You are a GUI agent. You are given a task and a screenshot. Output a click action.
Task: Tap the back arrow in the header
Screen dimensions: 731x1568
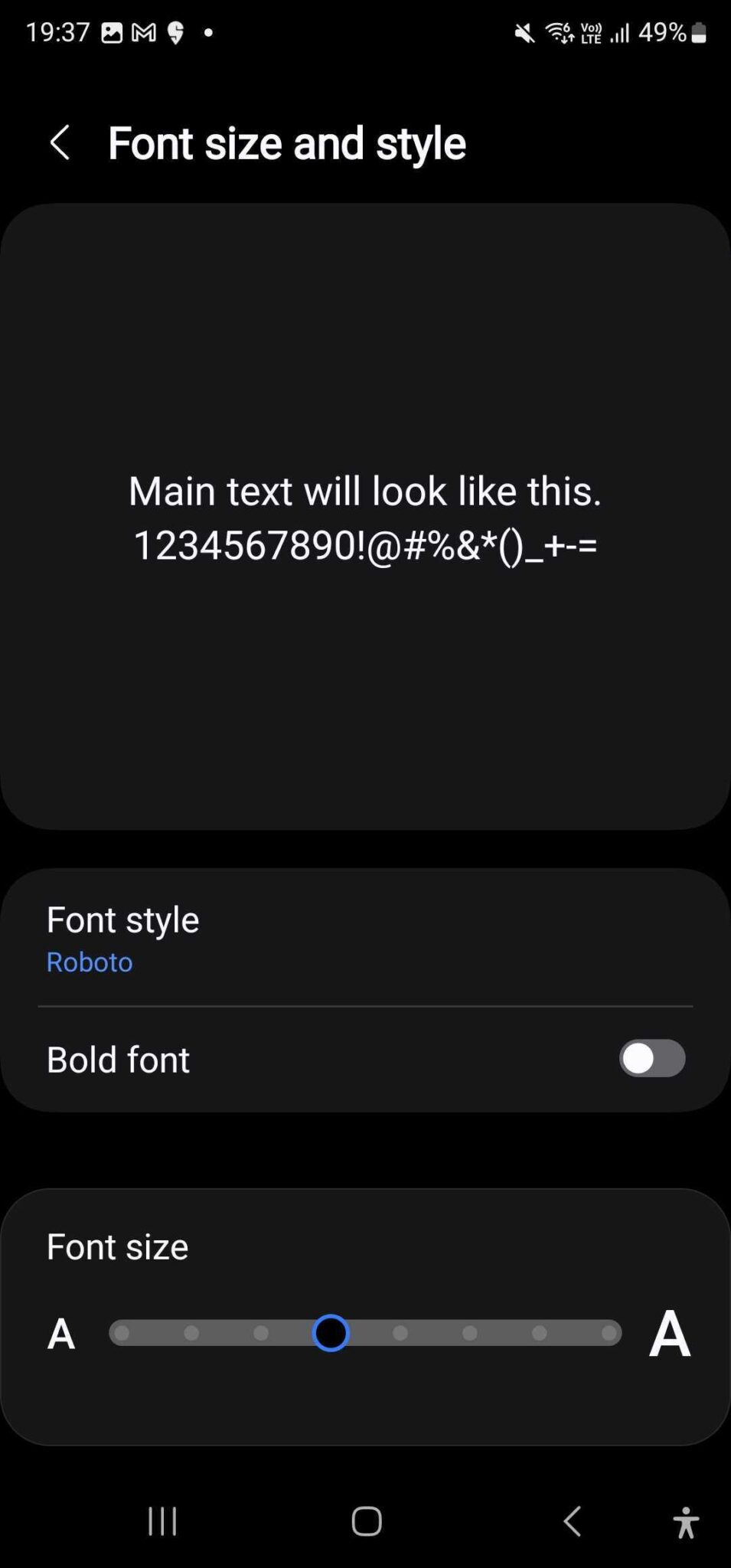(61, 143)
